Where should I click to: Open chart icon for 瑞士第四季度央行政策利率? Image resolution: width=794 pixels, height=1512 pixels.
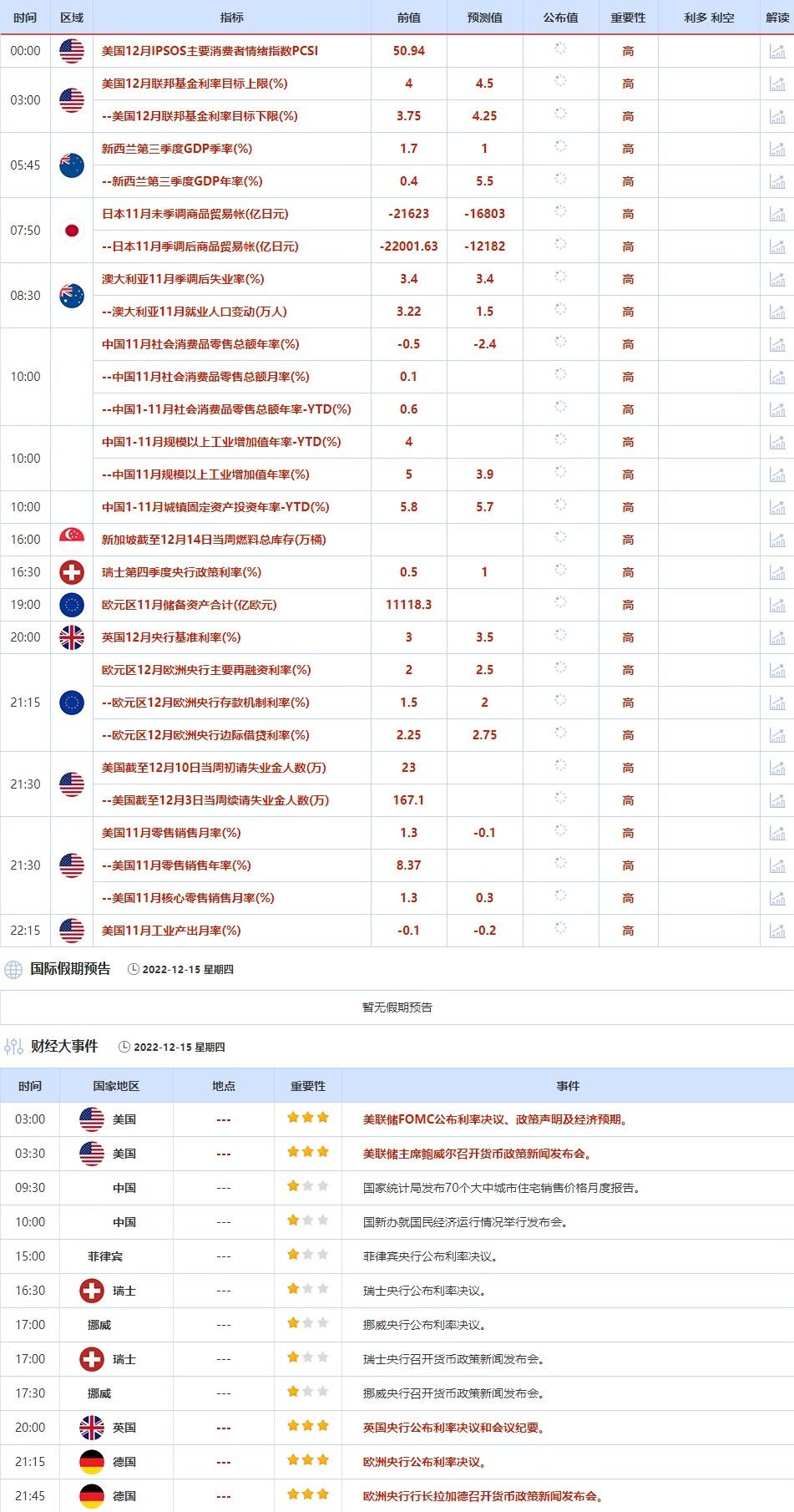(776, 572)
